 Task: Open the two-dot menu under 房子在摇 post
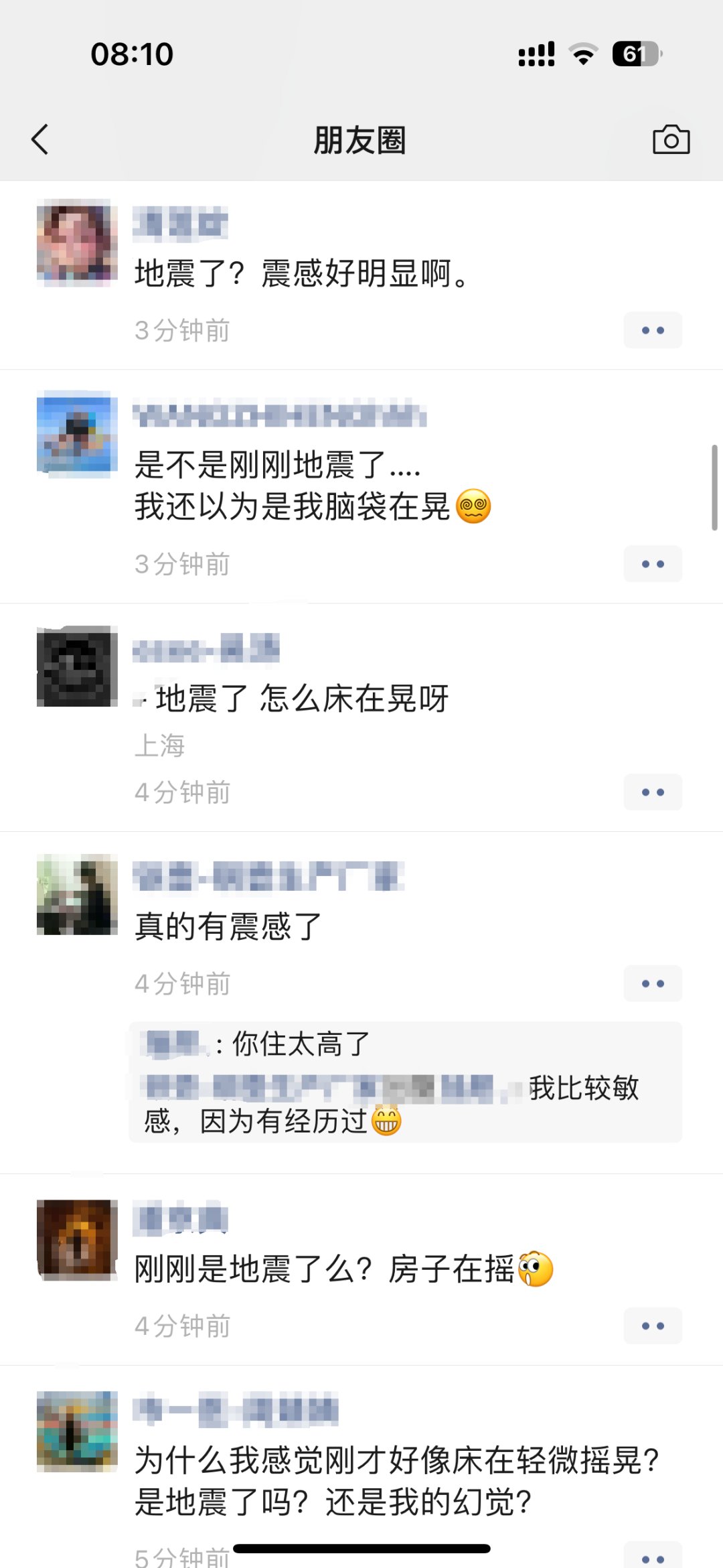tap(653, 1326)
